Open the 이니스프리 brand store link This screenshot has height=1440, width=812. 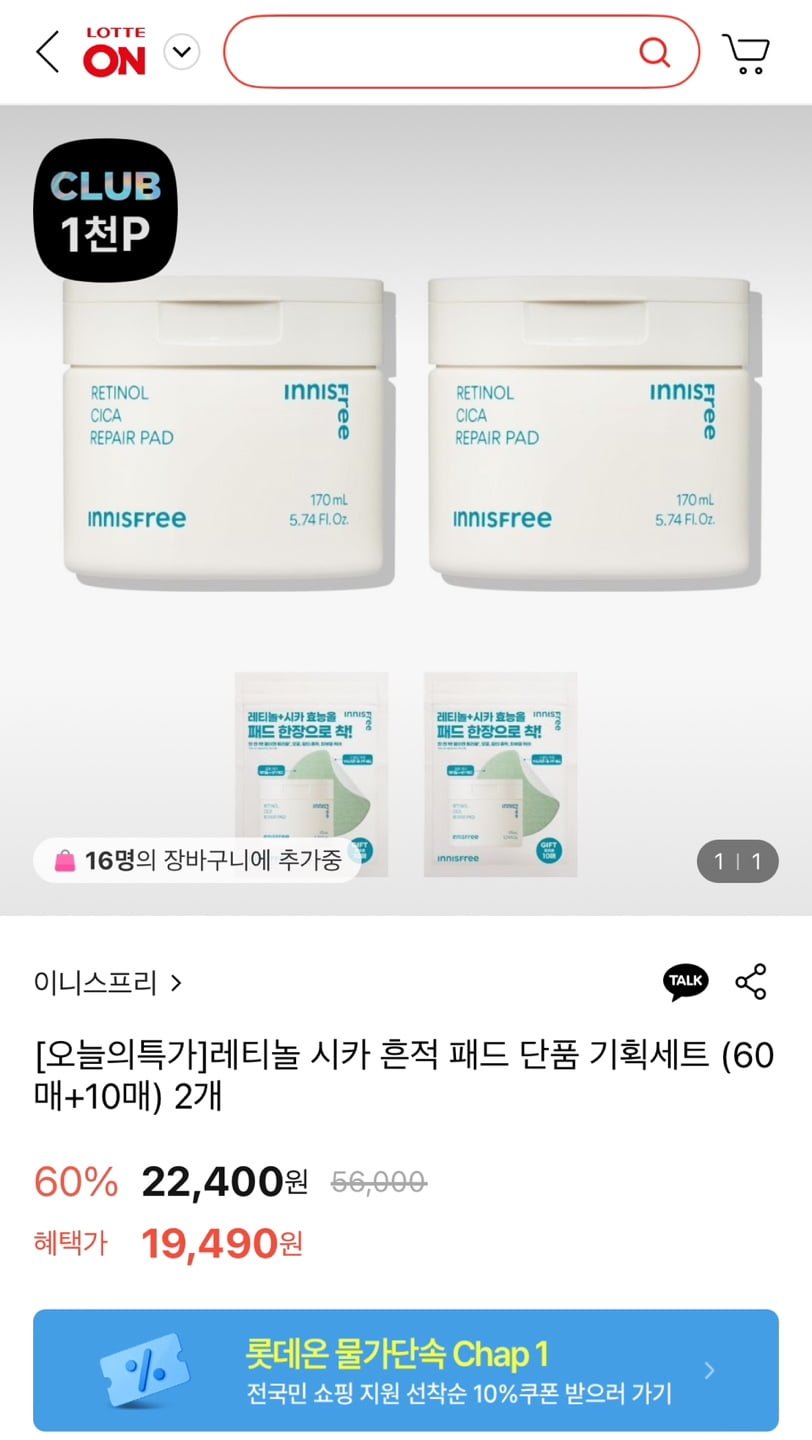click(x=108, y=983)
